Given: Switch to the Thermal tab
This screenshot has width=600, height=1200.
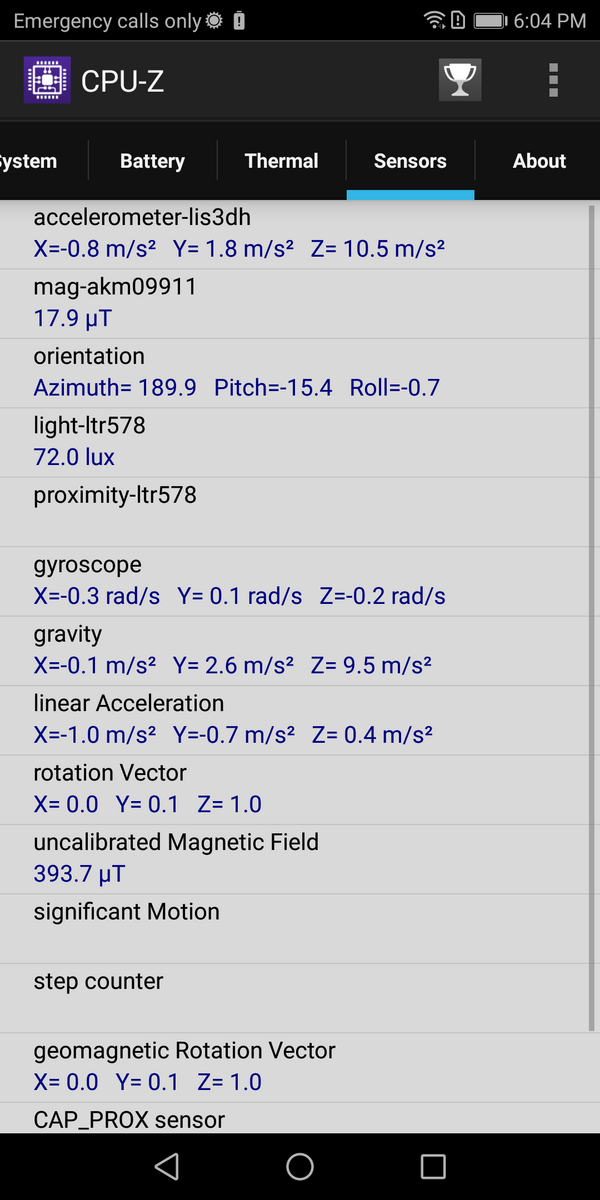Looking at the screenshot, I should (281, 161).
